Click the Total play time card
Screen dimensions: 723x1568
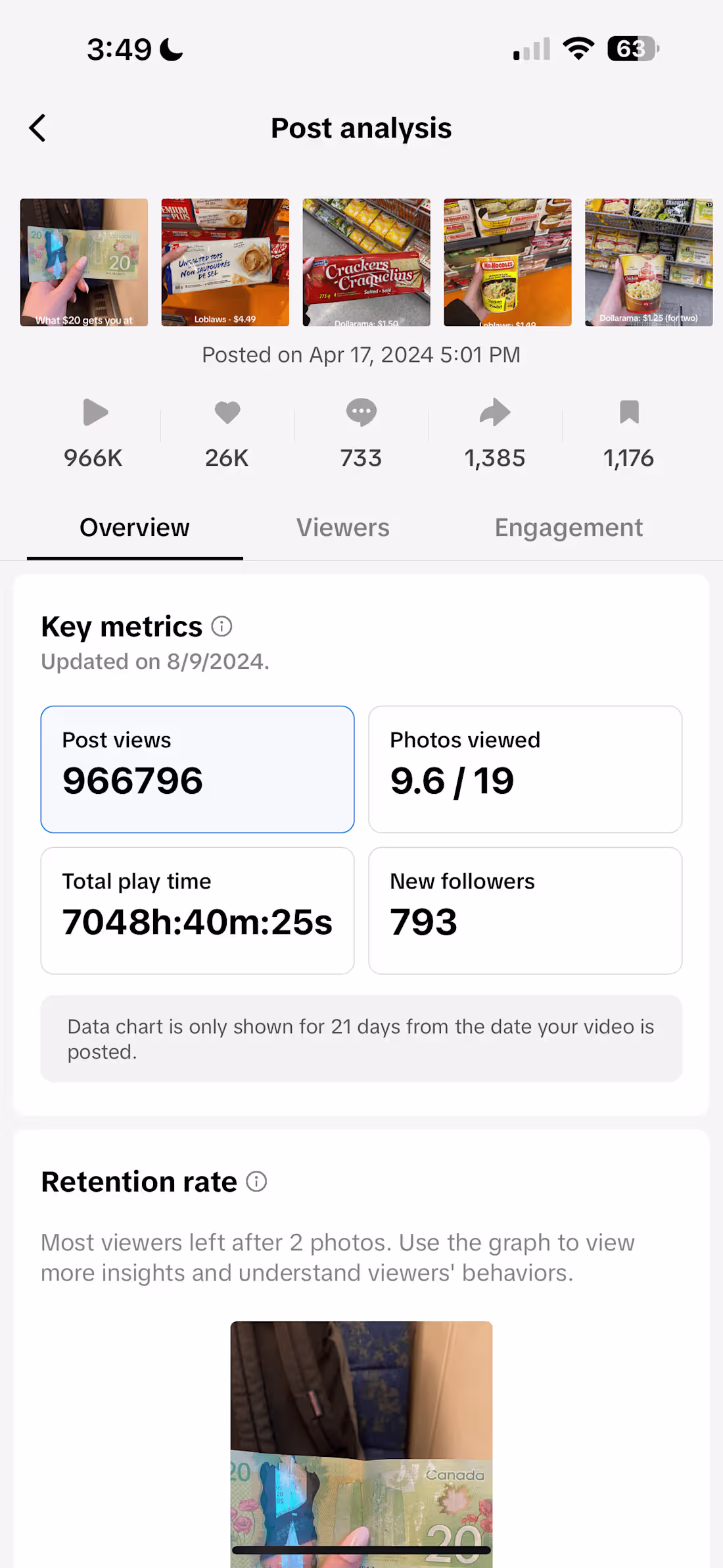[x=197, y=910]
